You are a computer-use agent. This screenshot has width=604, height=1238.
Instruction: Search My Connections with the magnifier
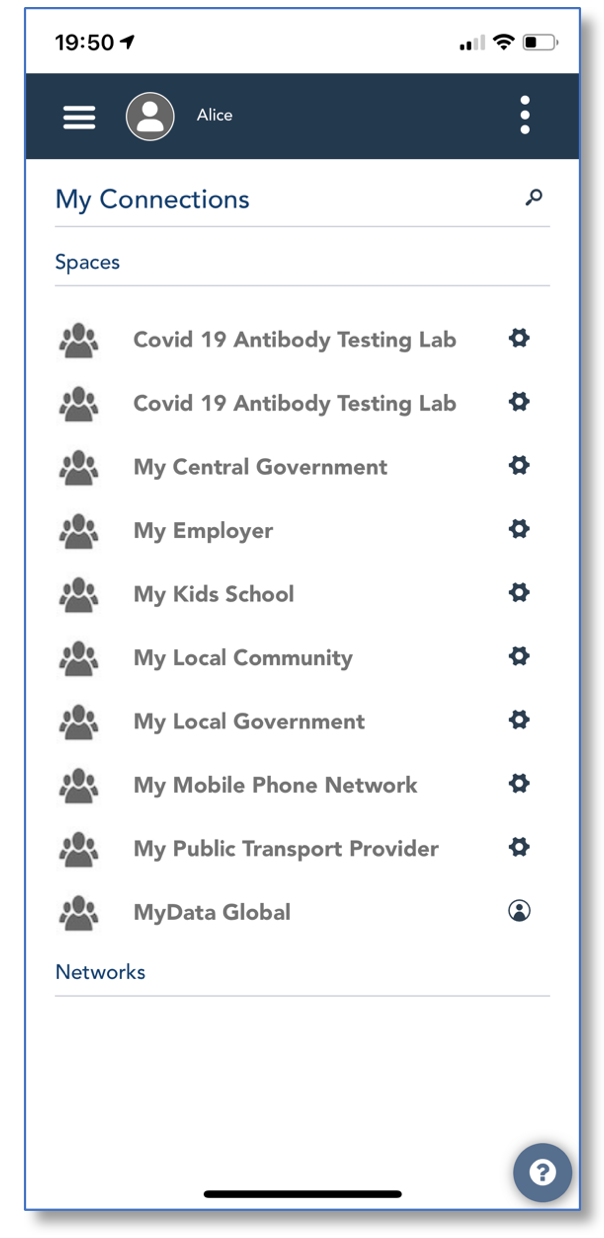(534, 198)
